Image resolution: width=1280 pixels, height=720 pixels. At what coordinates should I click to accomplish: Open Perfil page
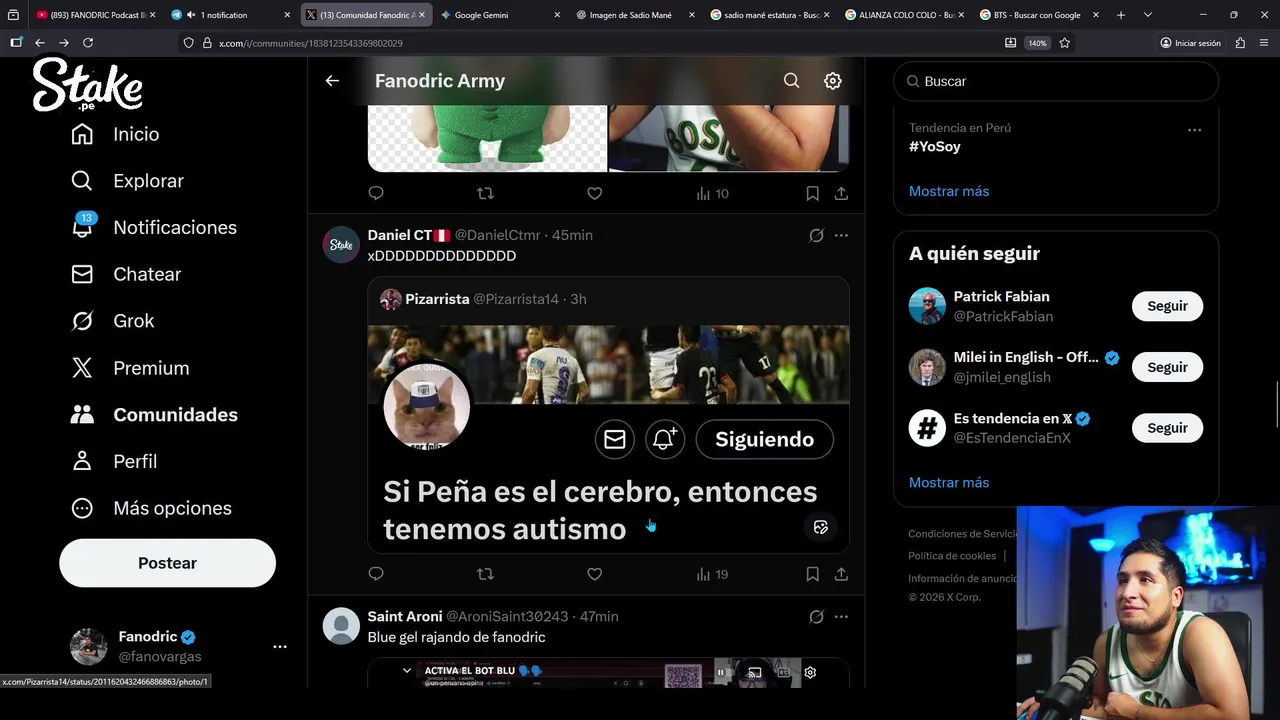click(x=134, y=461)
